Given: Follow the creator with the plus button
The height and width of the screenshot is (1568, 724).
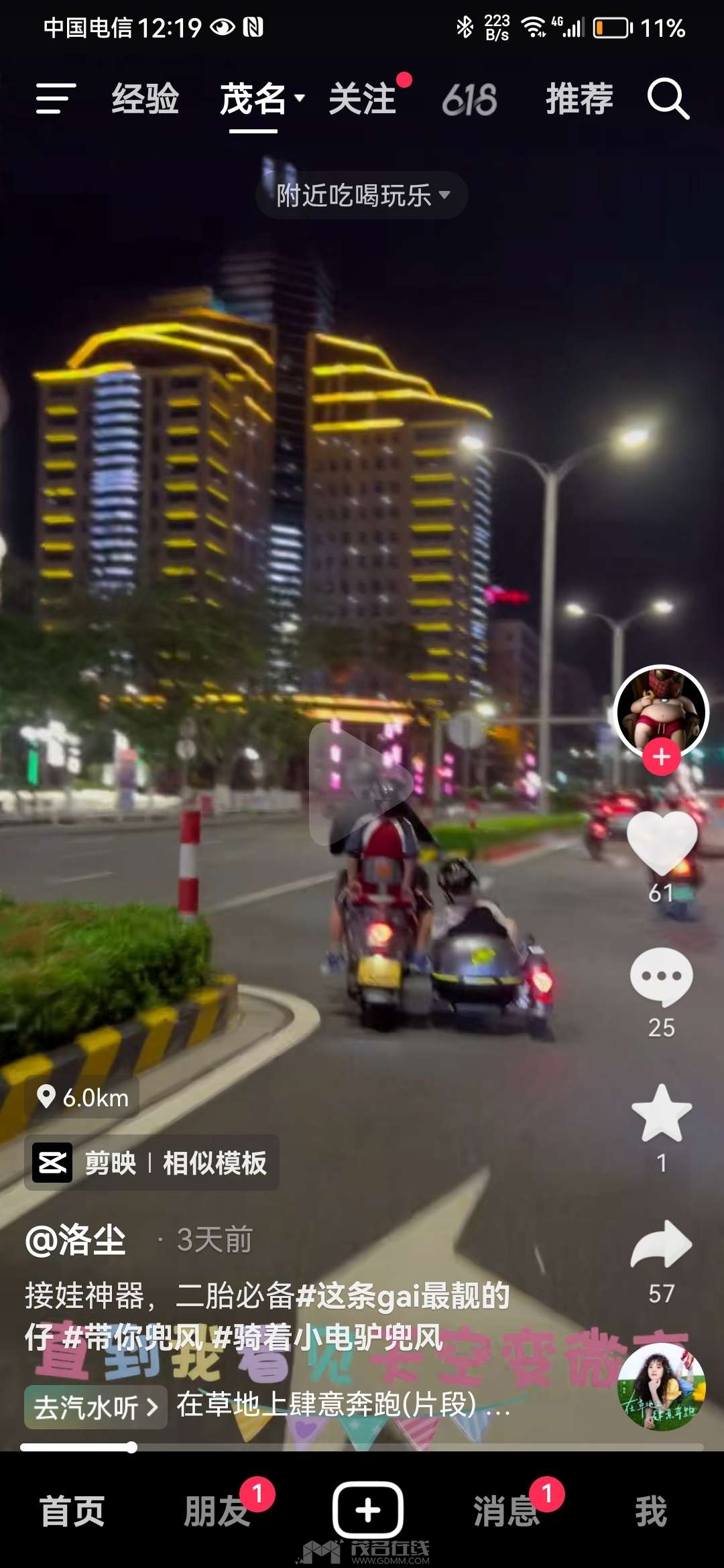Looking at the screenshot, I should (662, 757).
